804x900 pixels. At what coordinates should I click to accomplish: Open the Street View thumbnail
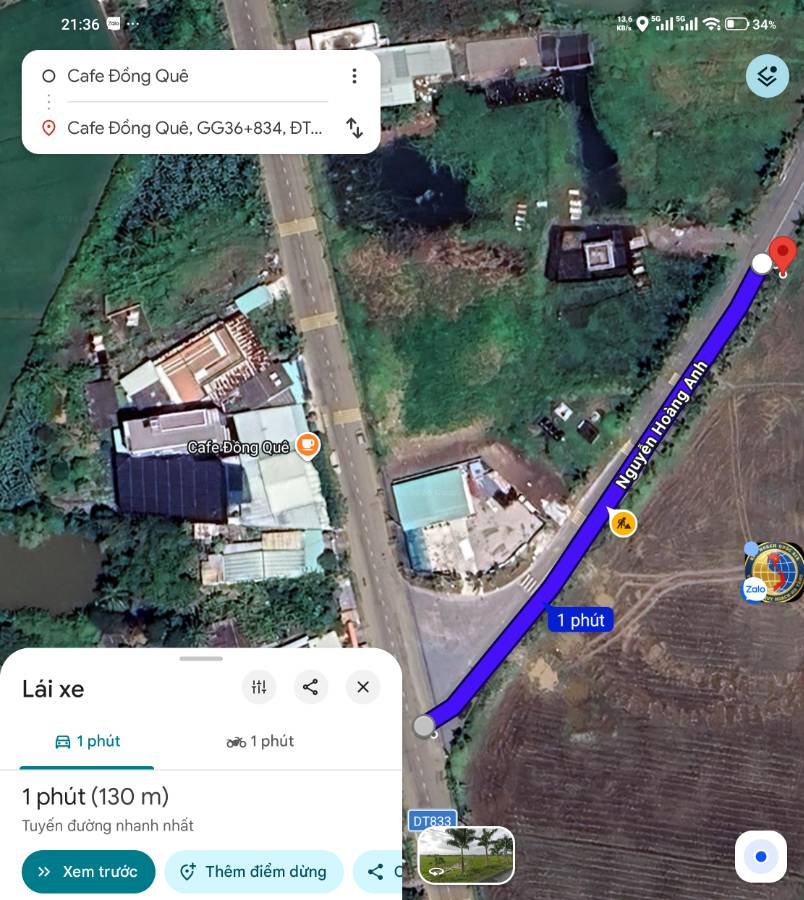click(466, 855)
